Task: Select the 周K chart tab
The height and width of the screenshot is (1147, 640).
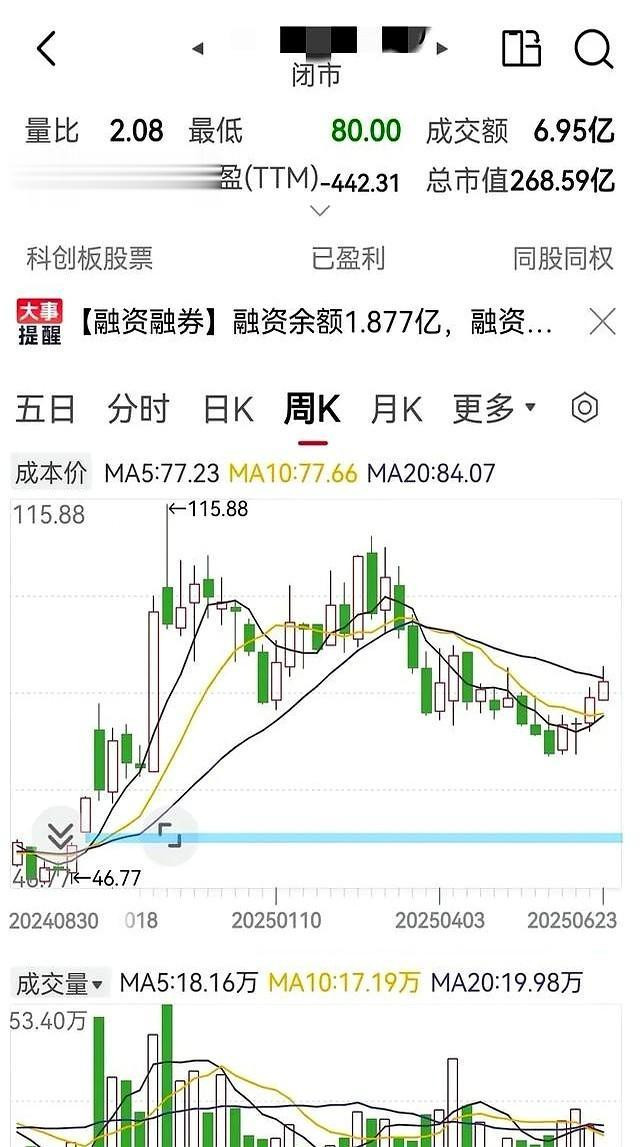Action: (x=312, y=408)
